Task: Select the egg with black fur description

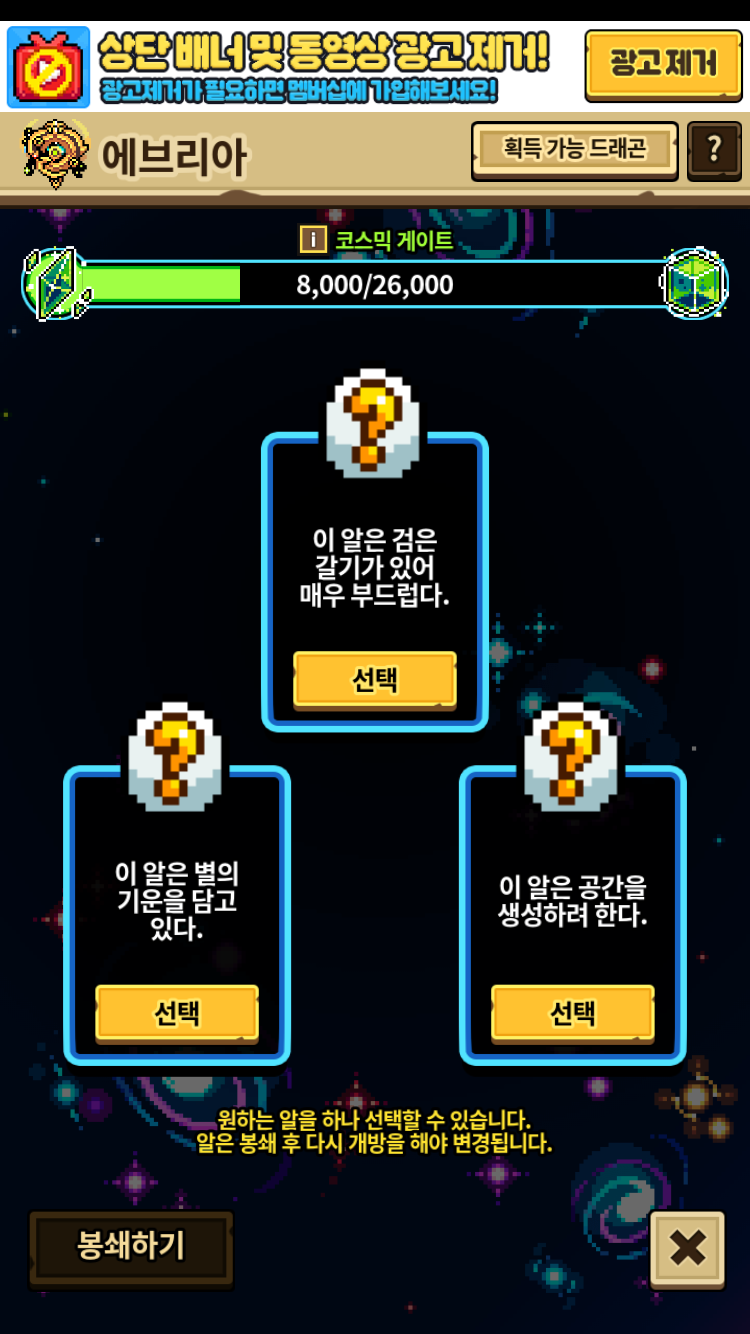Action: (x=375, y=680)
